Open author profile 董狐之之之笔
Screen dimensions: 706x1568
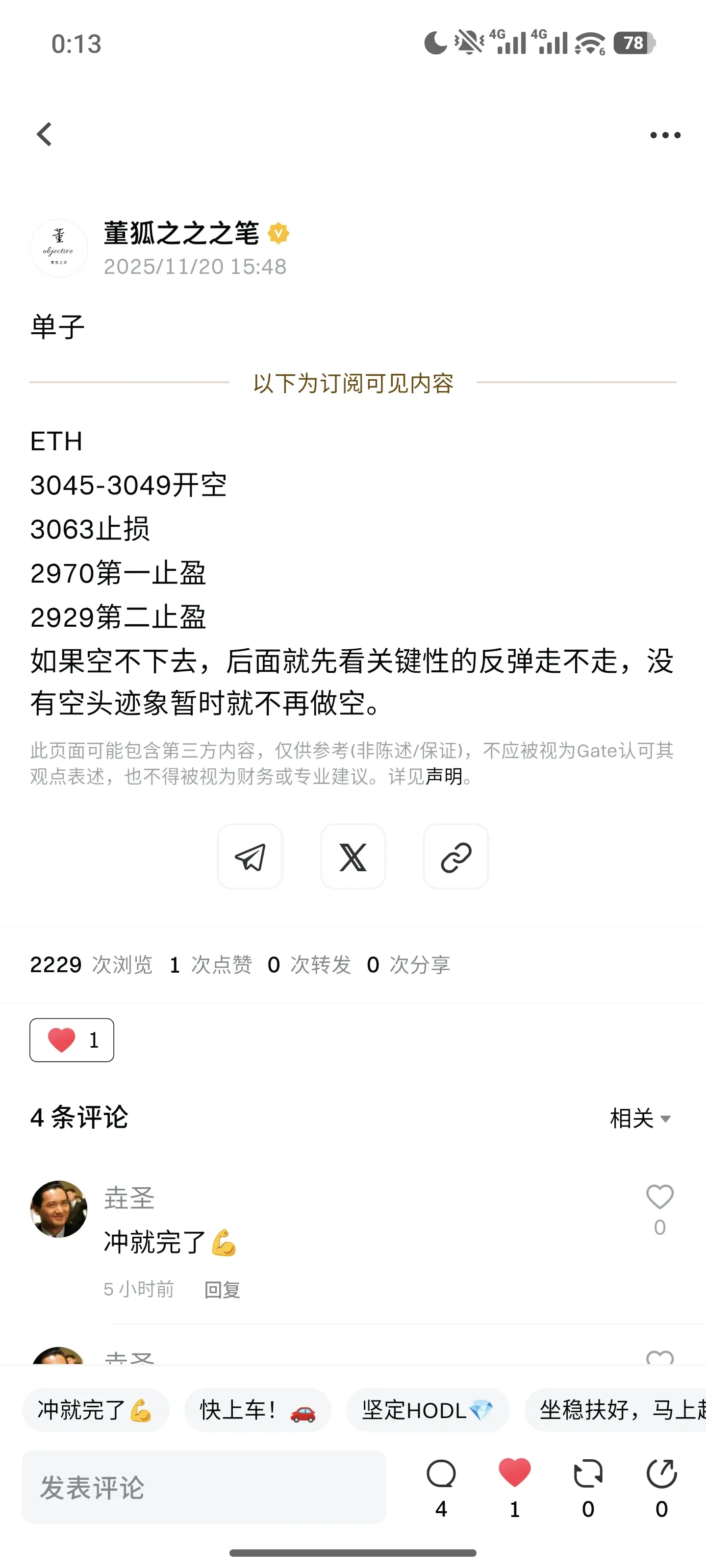point(180,233)
